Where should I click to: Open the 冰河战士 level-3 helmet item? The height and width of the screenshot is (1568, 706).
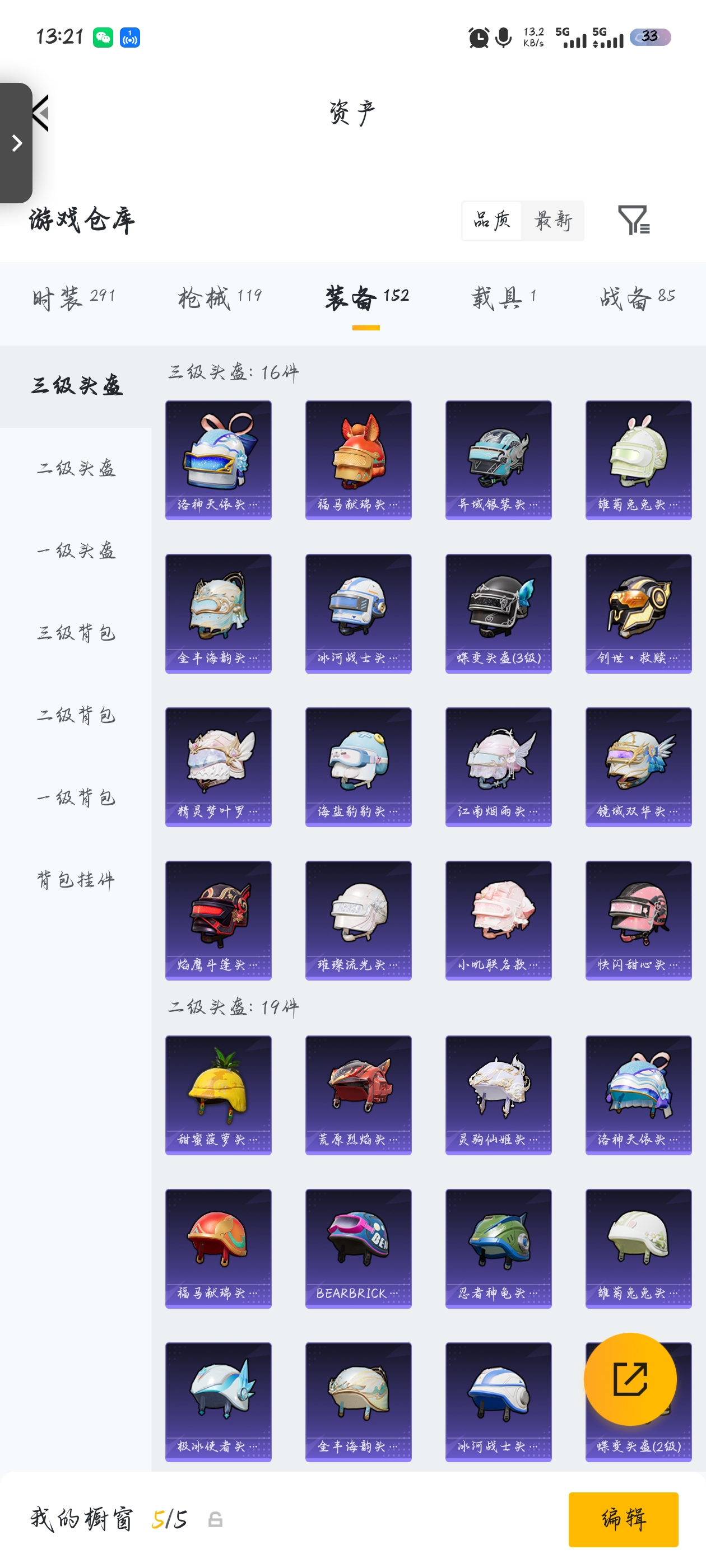[x=358, y=614]
